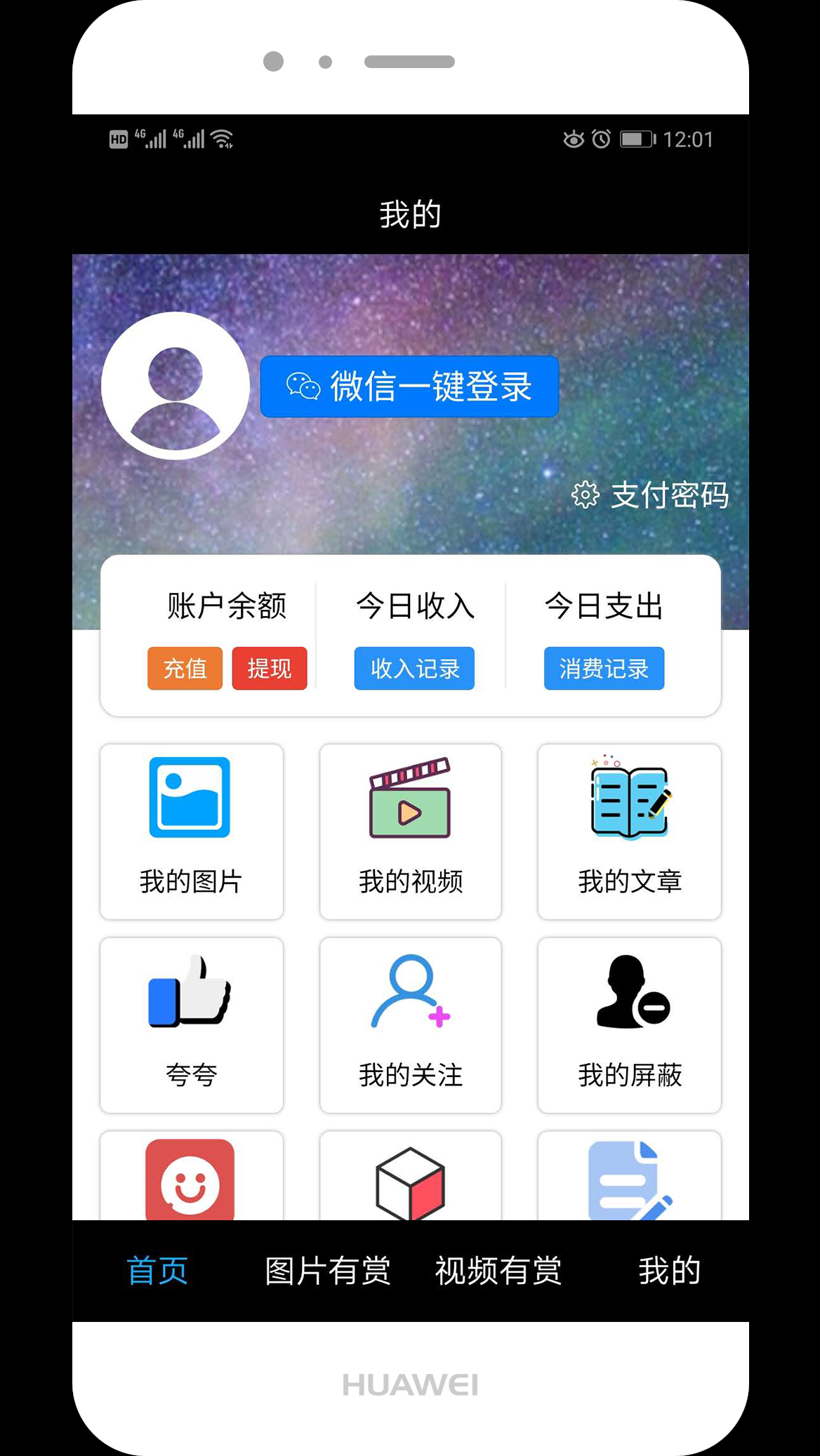
Task: View 消费记录 spending records
Action: pos(604,669)
